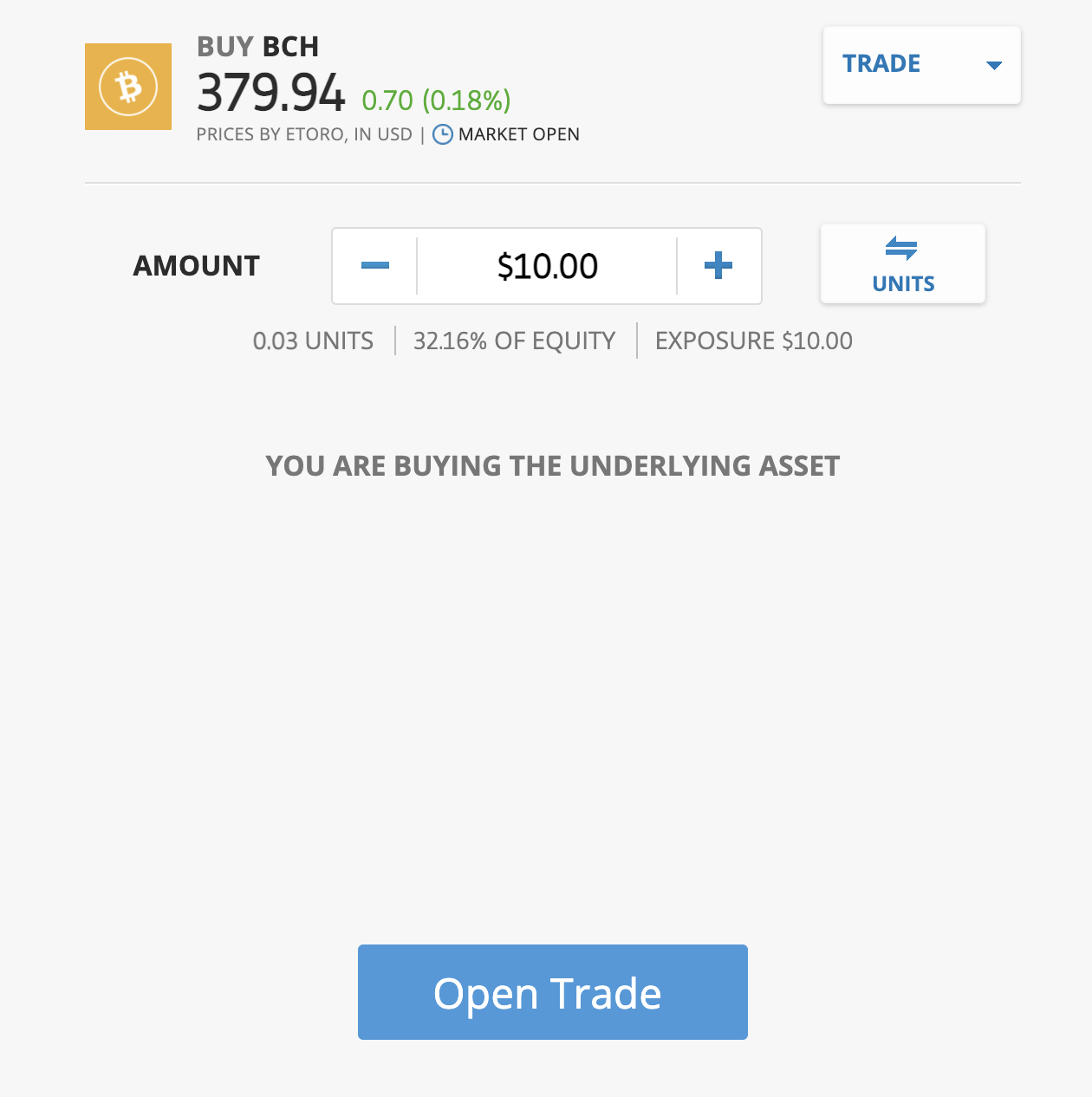
Task: Increase the amount with the plus button
Action: [718, 266]
